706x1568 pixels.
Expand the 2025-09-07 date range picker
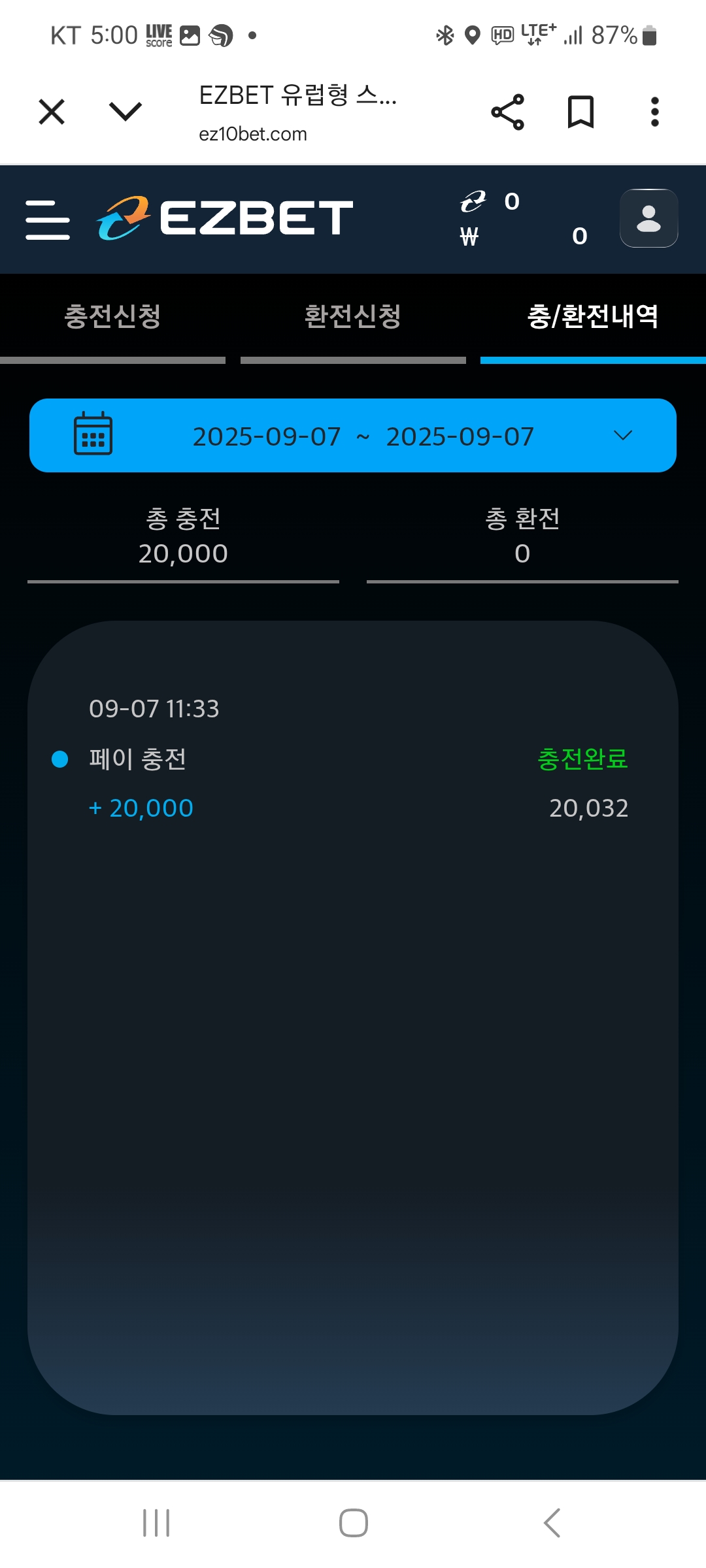(x=353, y=436)
